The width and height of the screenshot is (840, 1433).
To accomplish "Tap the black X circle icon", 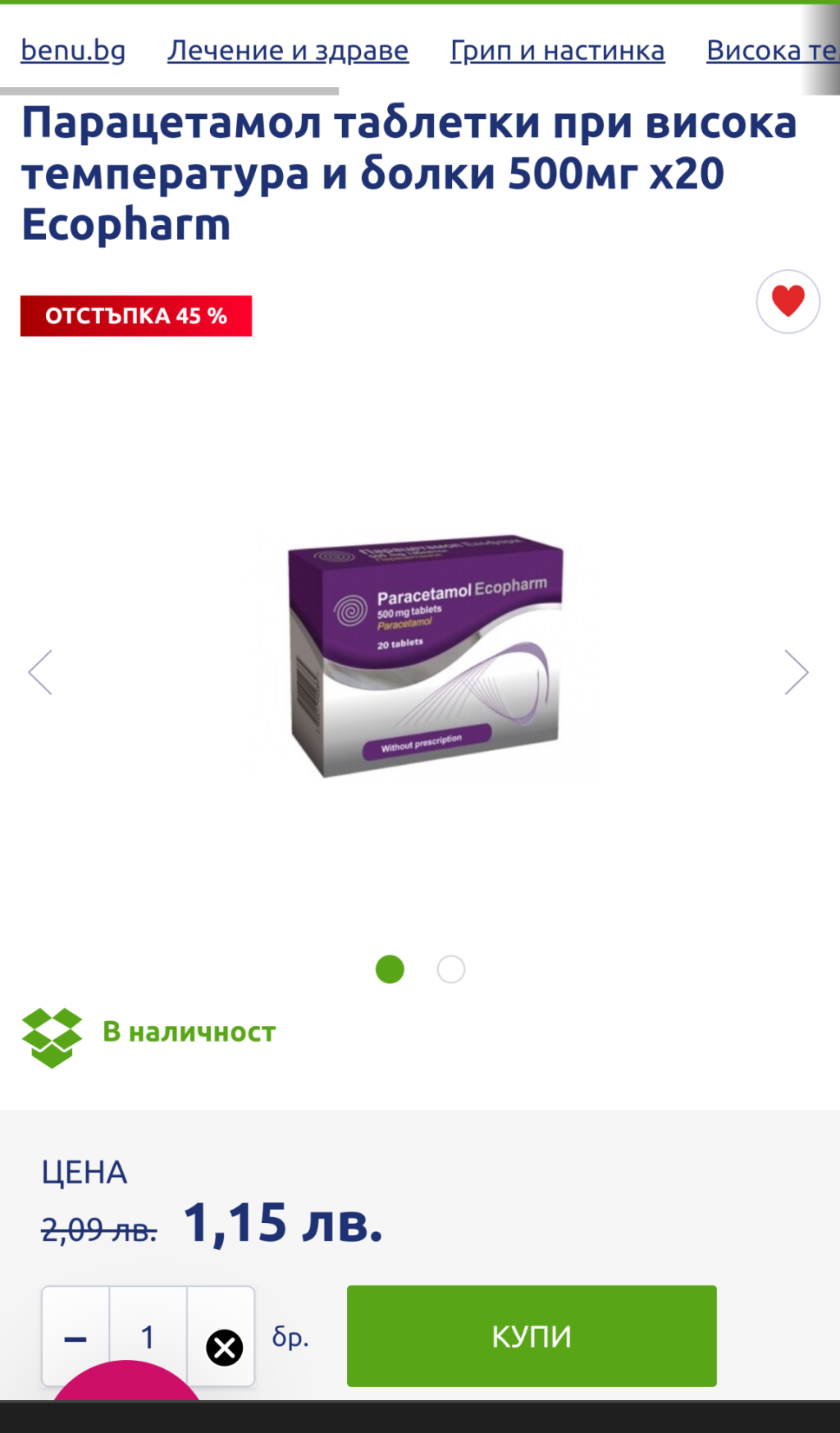I will point(224,1348).
